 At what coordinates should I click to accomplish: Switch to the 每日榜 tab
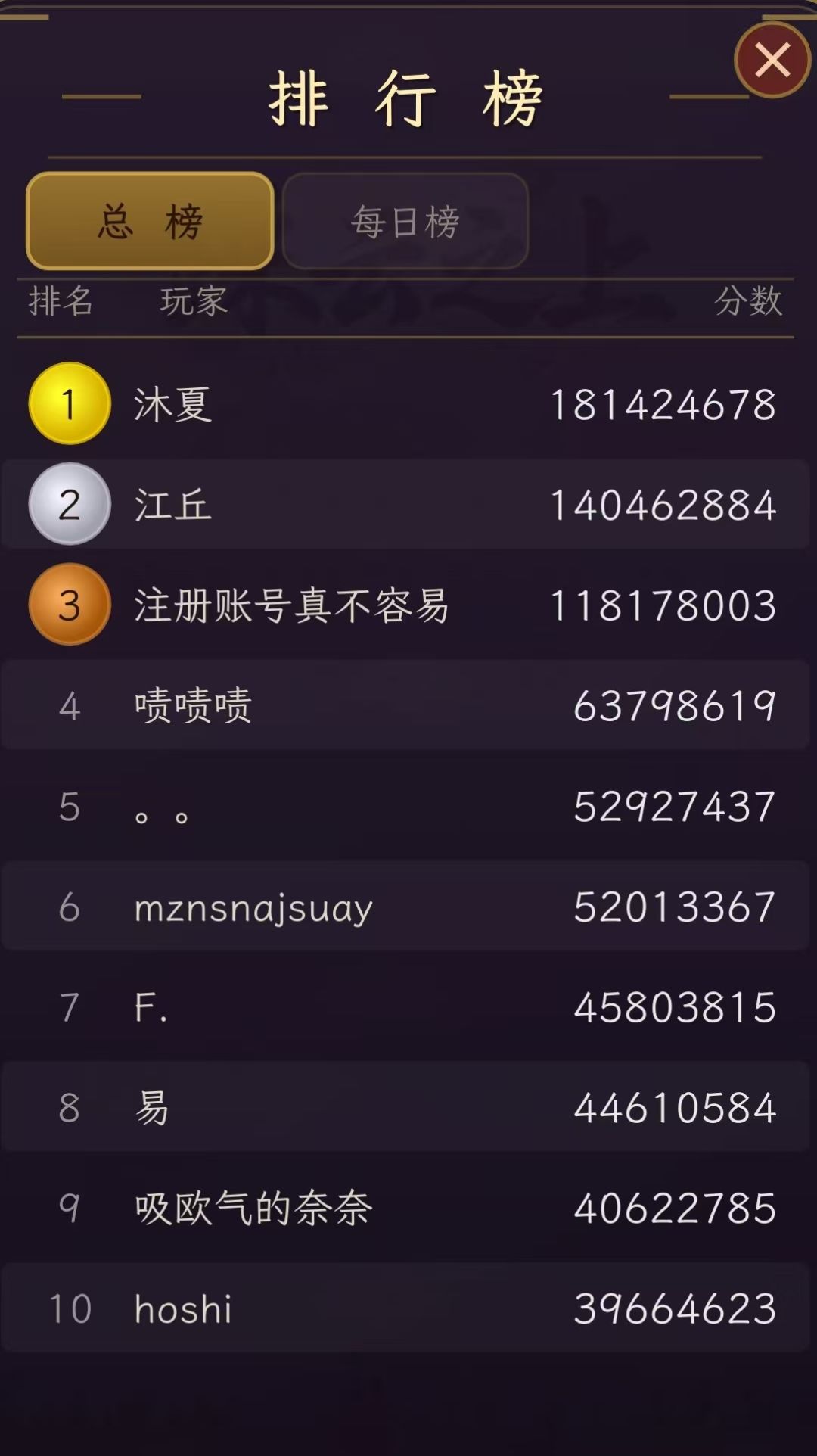[x=406, y=220]
